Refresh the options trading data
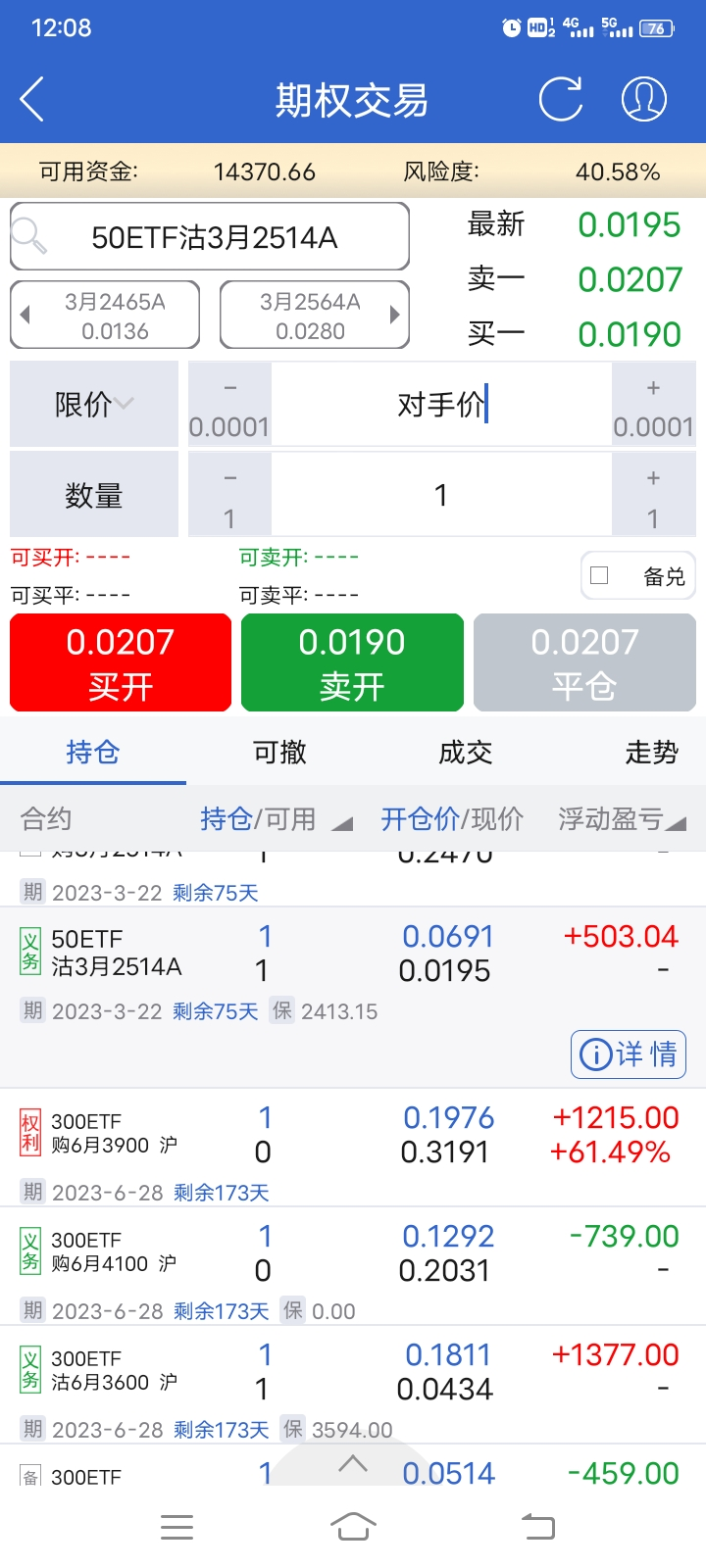 pos(561,99)
